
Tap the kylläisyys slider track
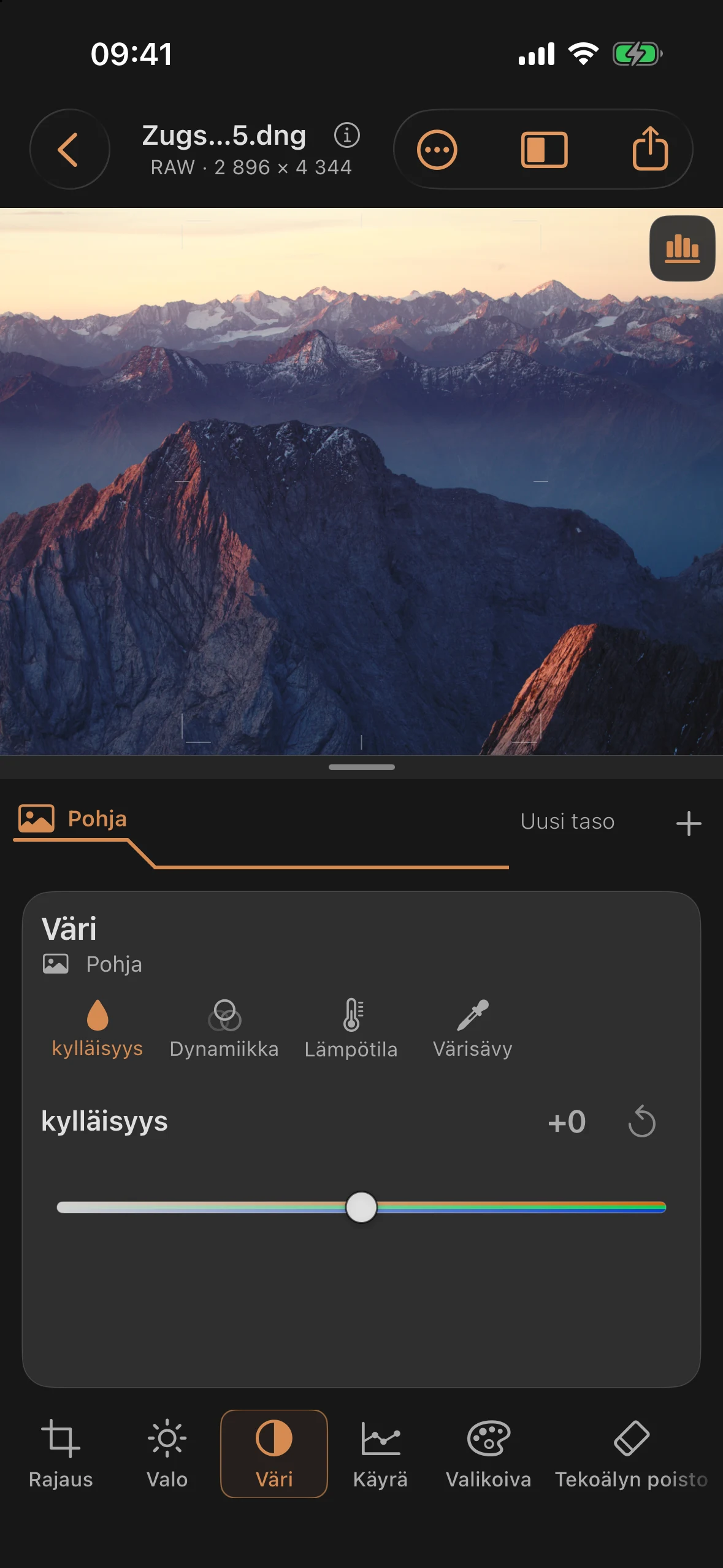tap(361, 1207)
